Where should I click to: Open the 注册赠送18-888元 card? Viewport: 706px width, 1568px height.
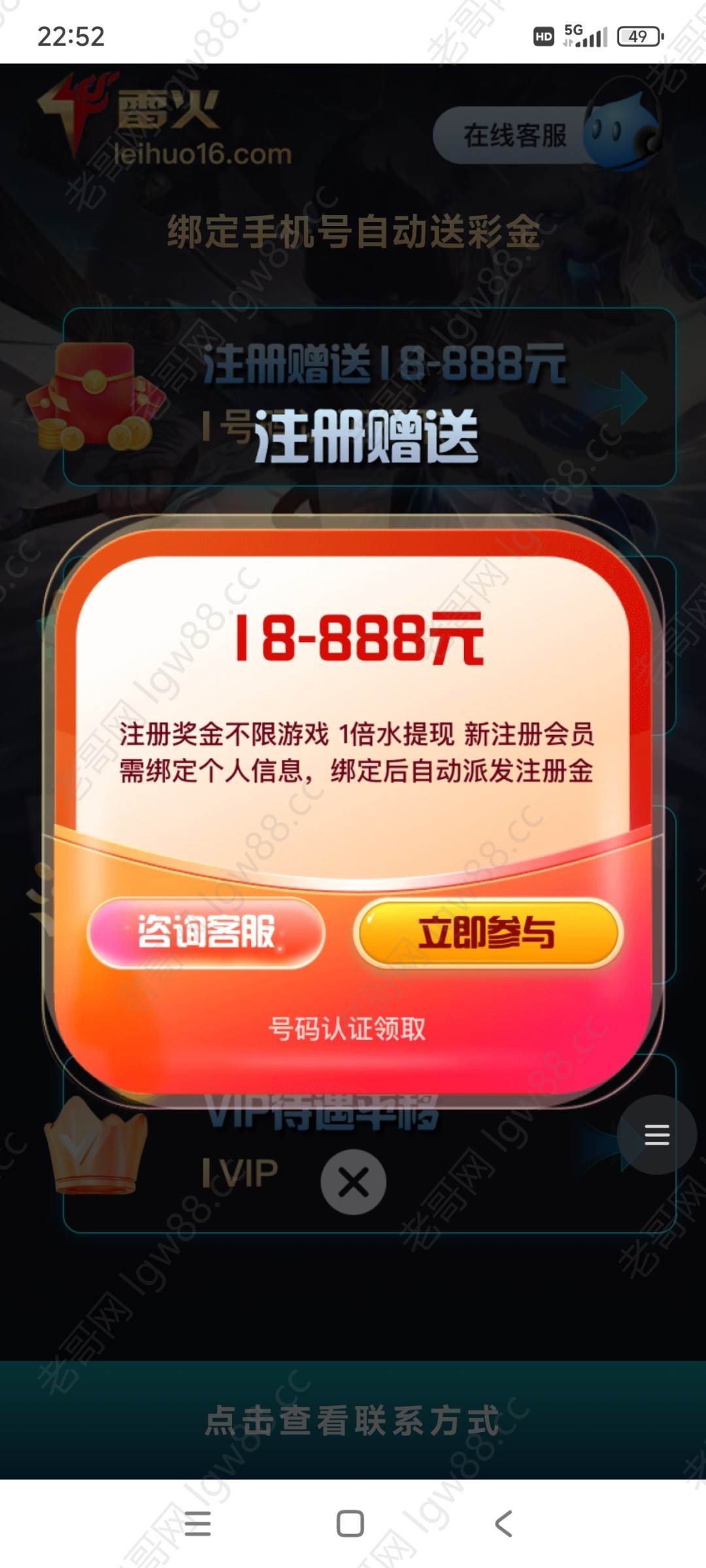[369, 397]
